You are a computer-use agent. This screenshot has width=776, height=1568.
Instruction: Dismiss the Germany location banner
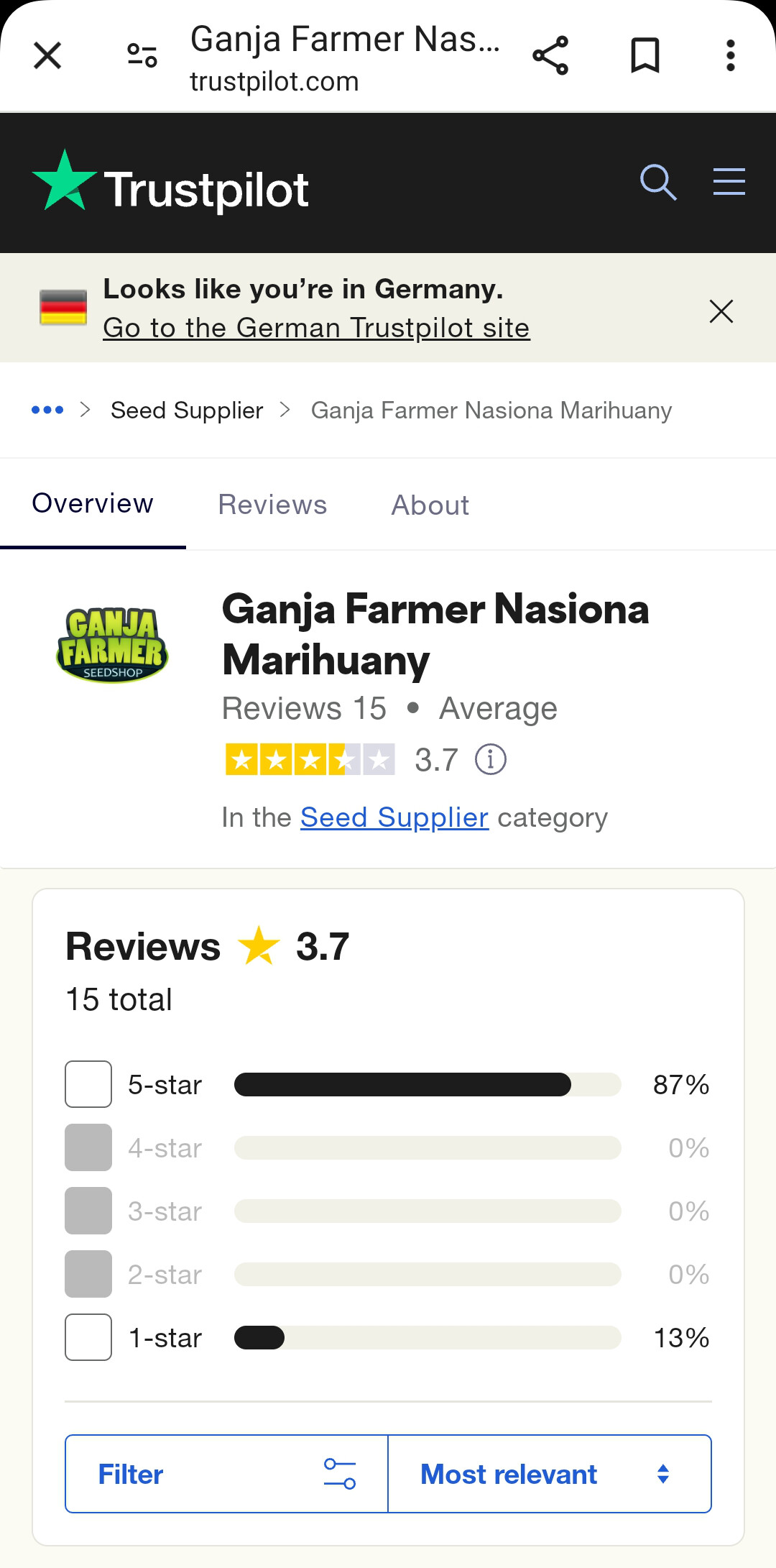point(721,311)
